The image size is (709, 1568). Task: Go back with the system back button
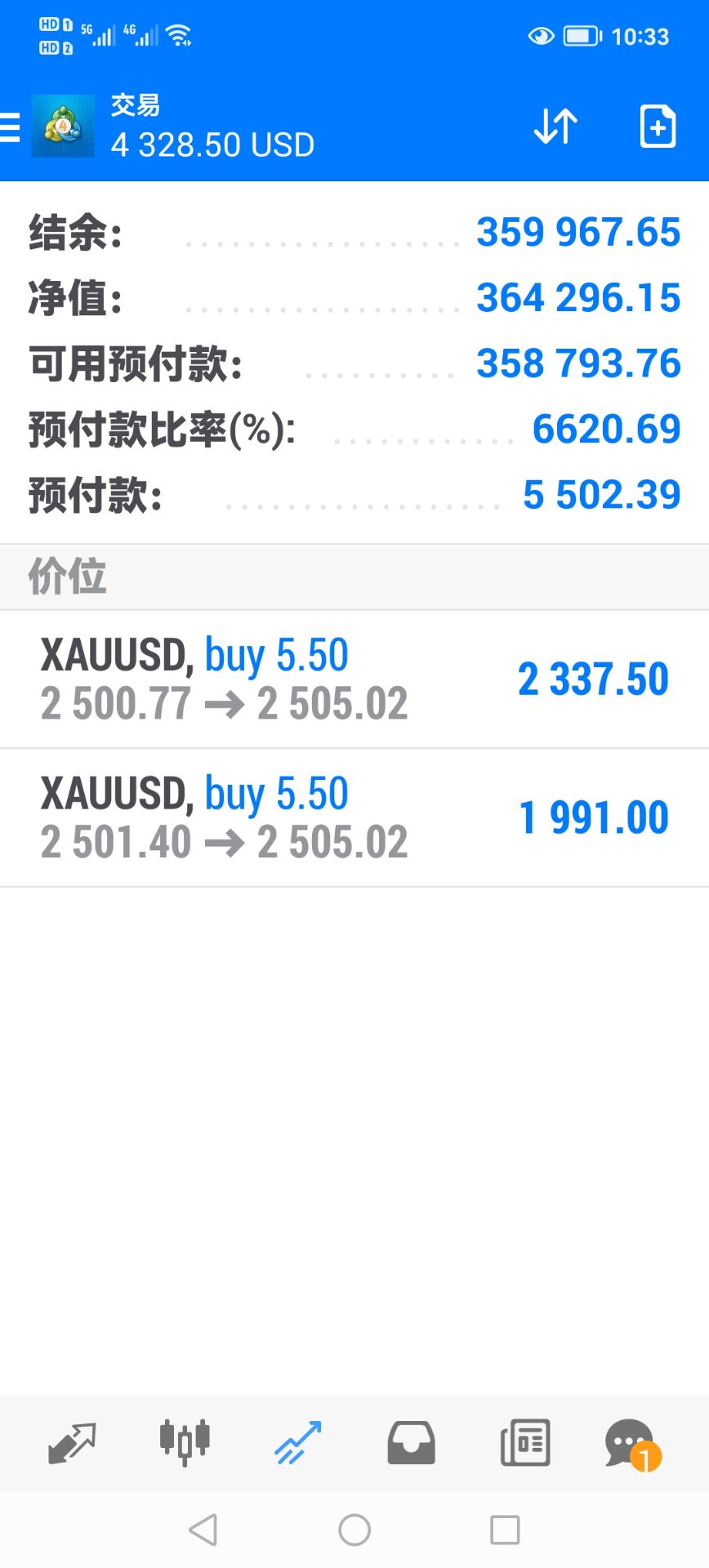point(203,1530)
